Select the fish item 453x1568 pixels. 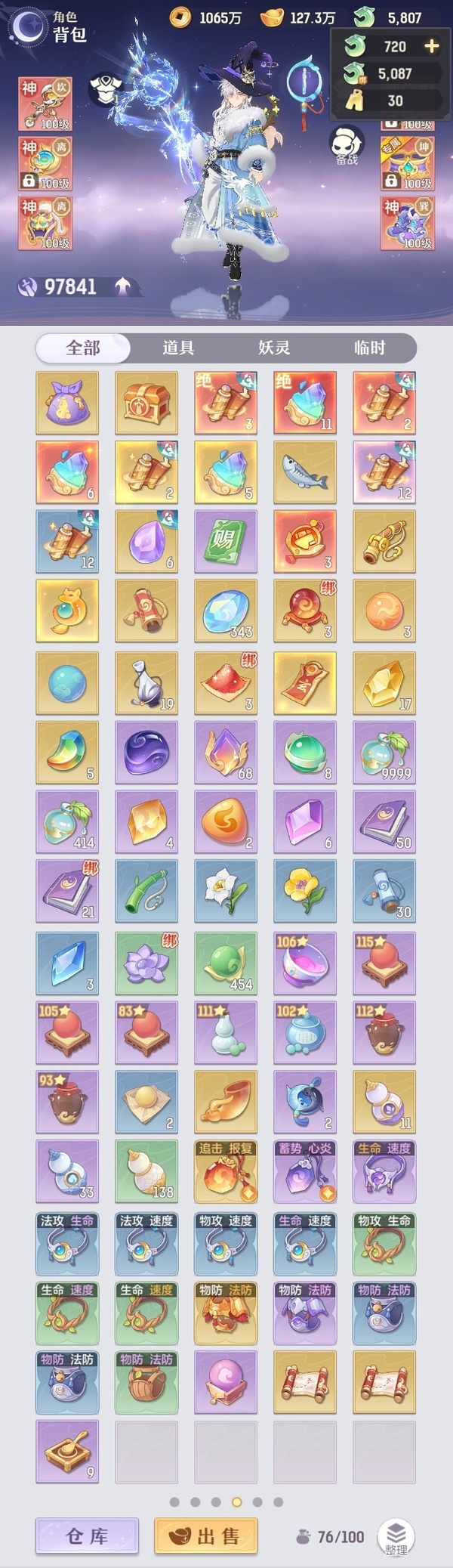coord(305,472)
